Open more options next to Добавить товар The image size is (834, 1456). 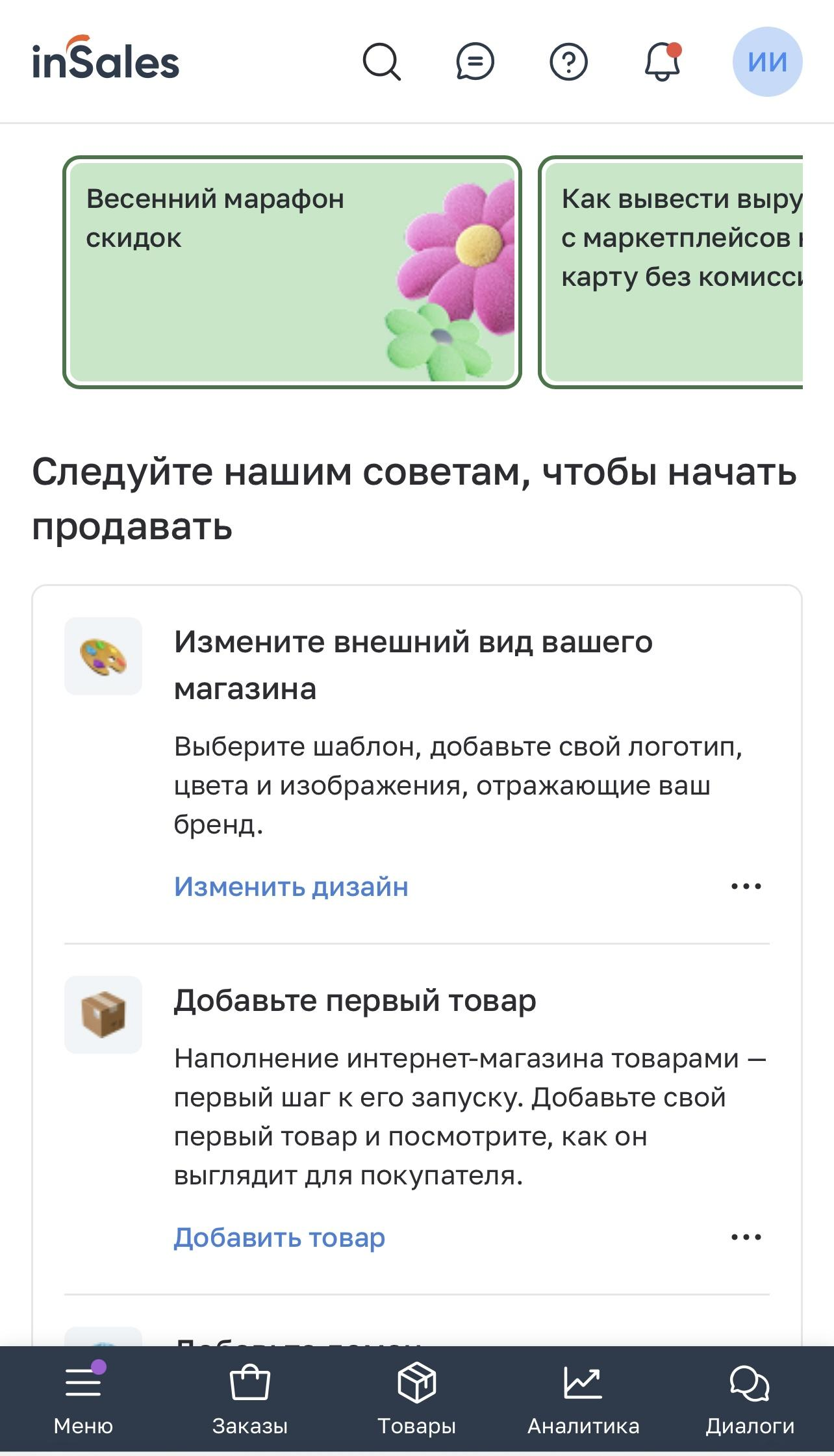[746, 1237]
